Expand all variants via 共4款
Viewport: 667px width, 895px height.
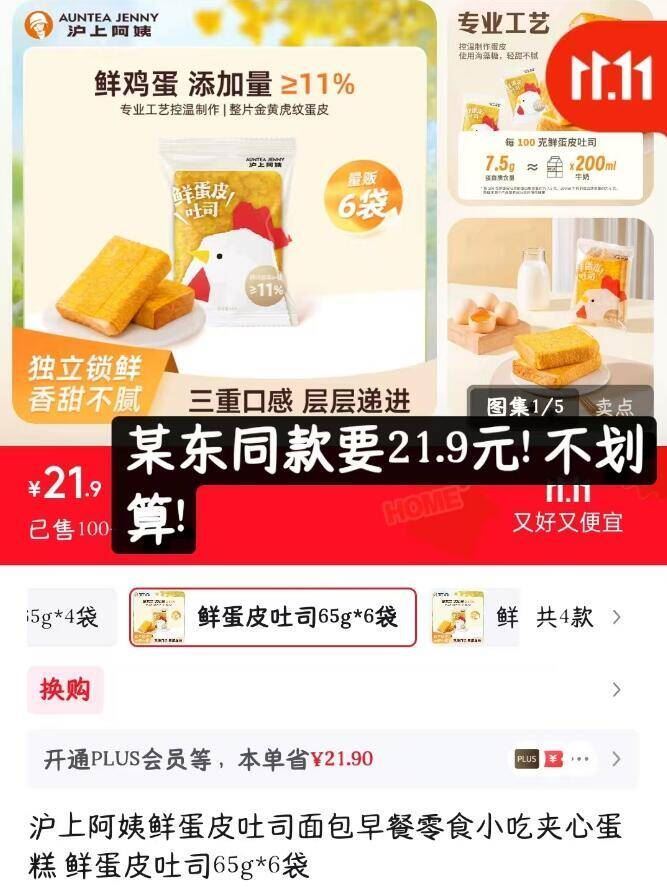pos(577,617)
